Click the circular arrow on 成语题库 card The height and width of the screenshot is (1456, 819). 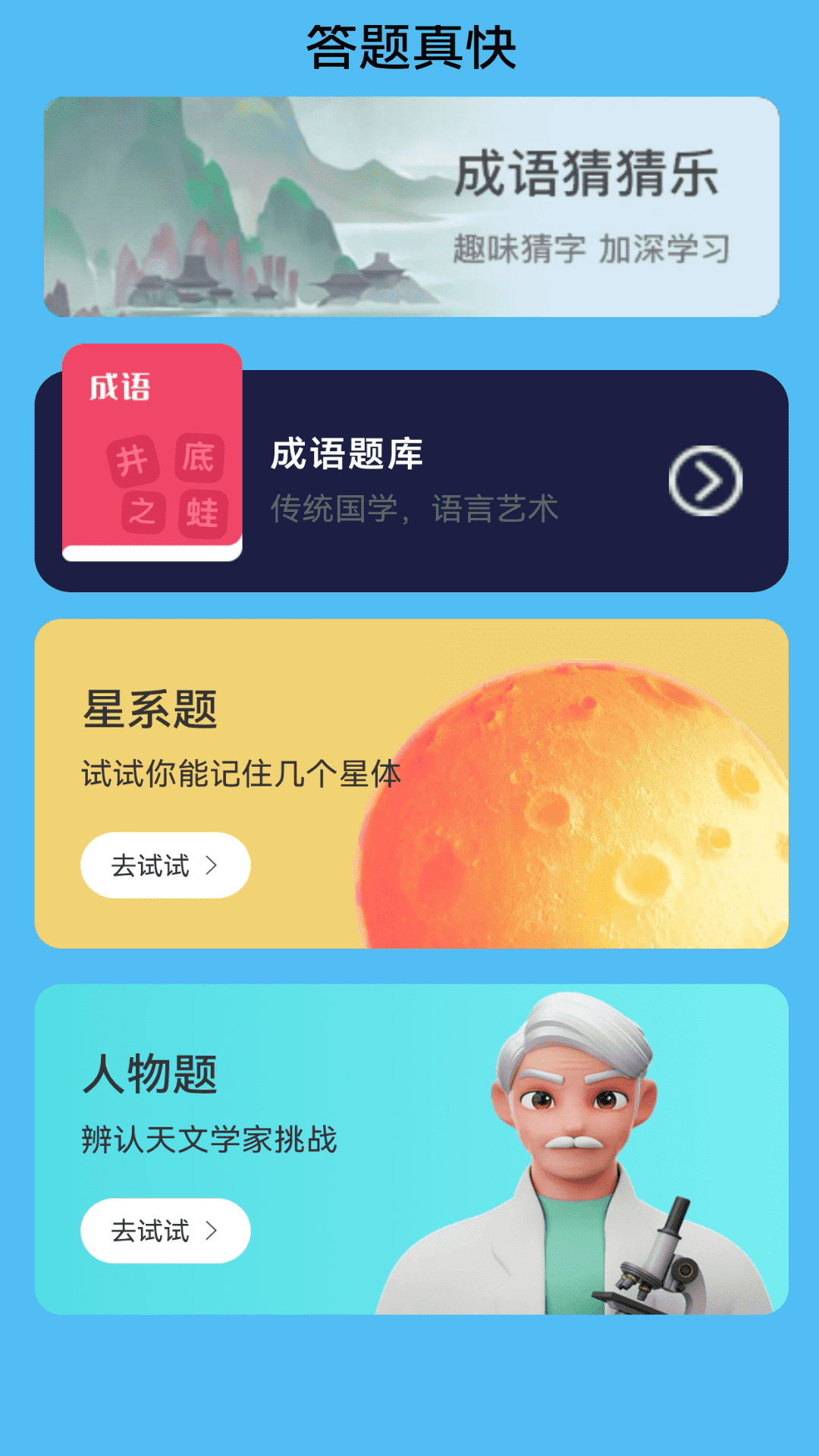pyautogui.click(x=705, y=480)
